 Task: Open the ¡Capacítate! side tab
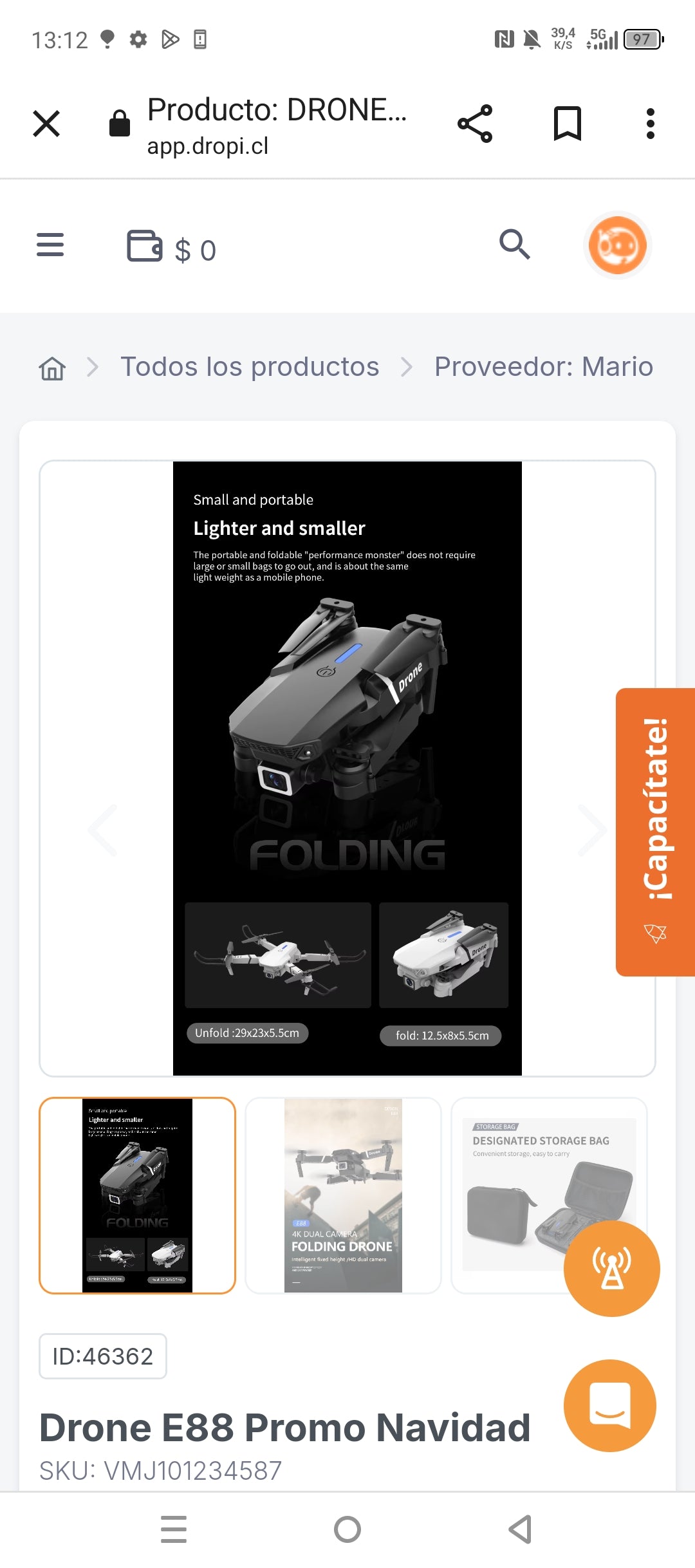point(655,830)
